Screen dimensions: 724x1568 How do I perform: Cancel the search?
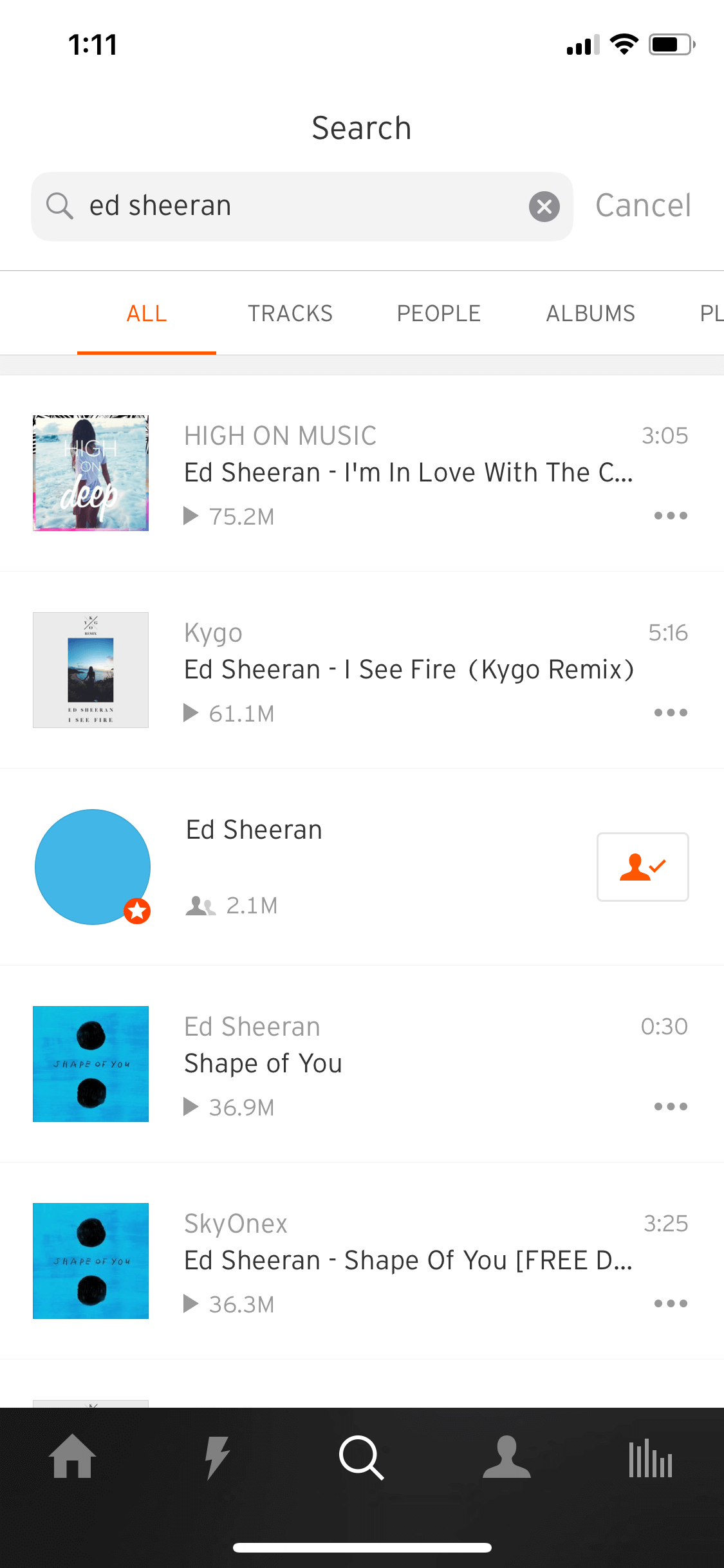point(643,206)
